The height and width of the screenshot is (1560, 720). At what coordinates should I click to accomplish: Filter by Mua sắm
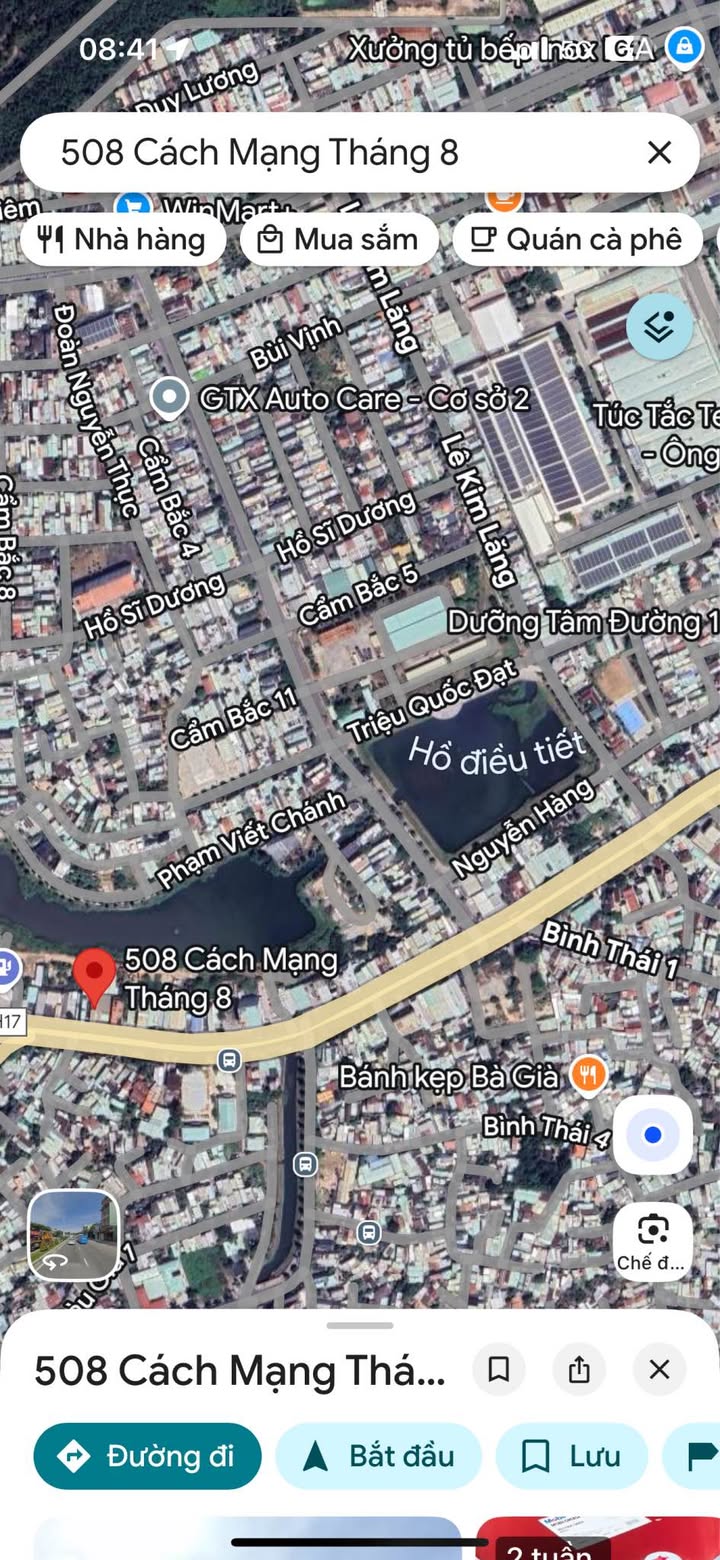[339, 240]
